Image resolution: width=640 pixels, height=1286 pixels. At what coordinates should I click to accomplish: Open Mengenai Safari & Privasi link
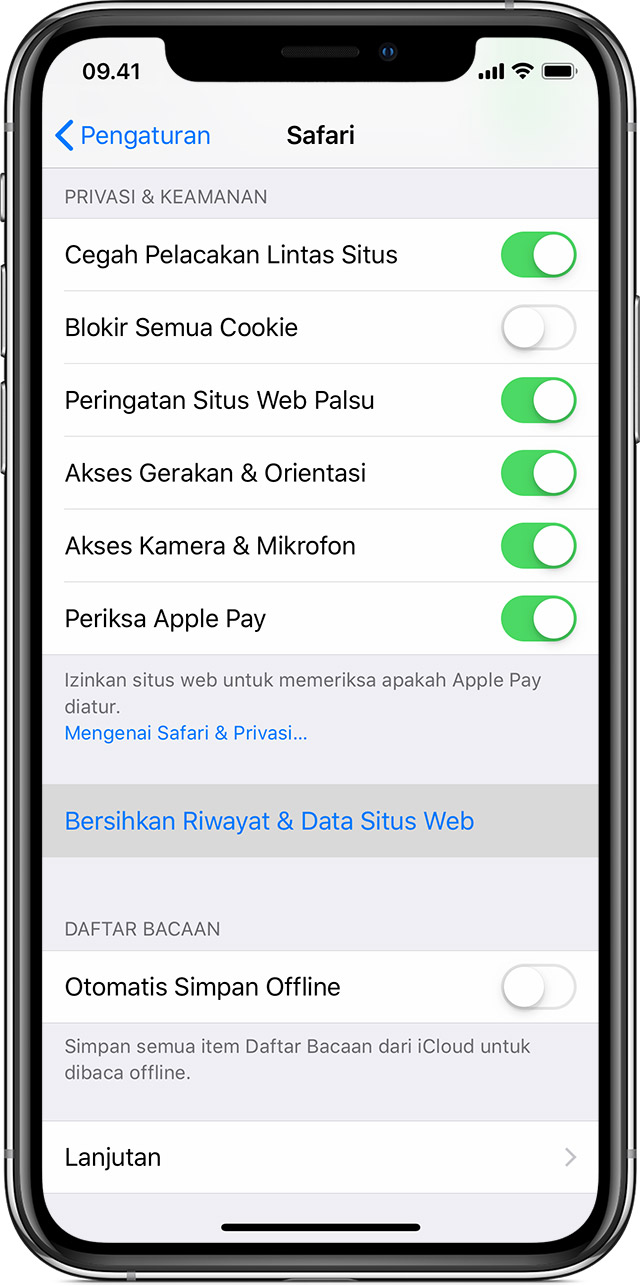pyautogui.click(x=186, y=733)
